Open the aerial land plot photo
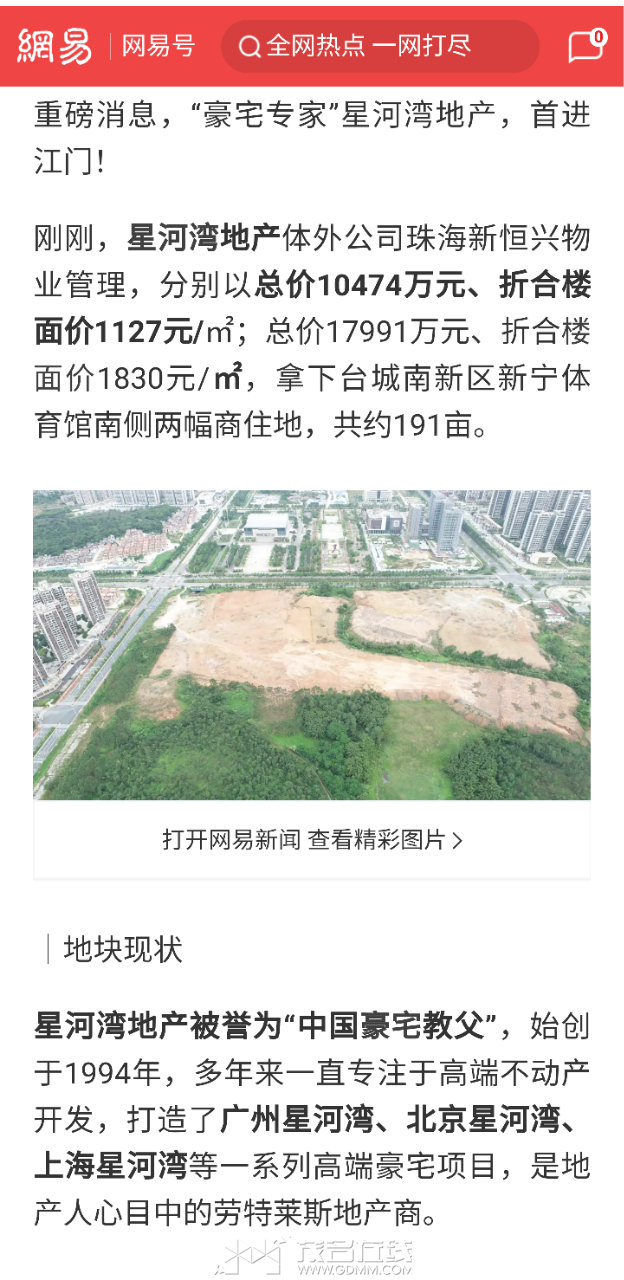Image resolution: width=624 pixels, height=1280 pixels. tap(312, 644)
